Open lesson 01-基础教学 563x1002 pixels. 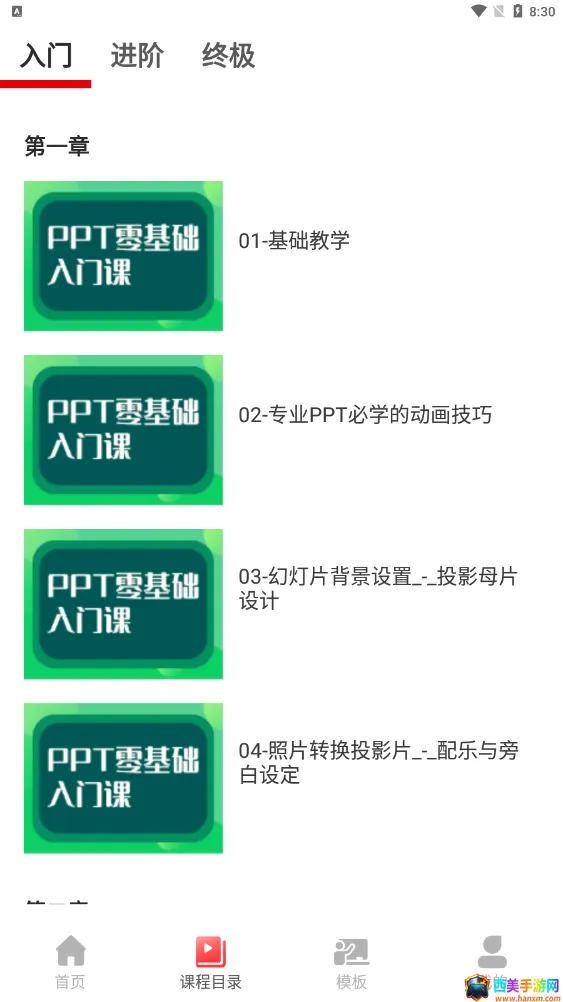(x=281, y=256)
